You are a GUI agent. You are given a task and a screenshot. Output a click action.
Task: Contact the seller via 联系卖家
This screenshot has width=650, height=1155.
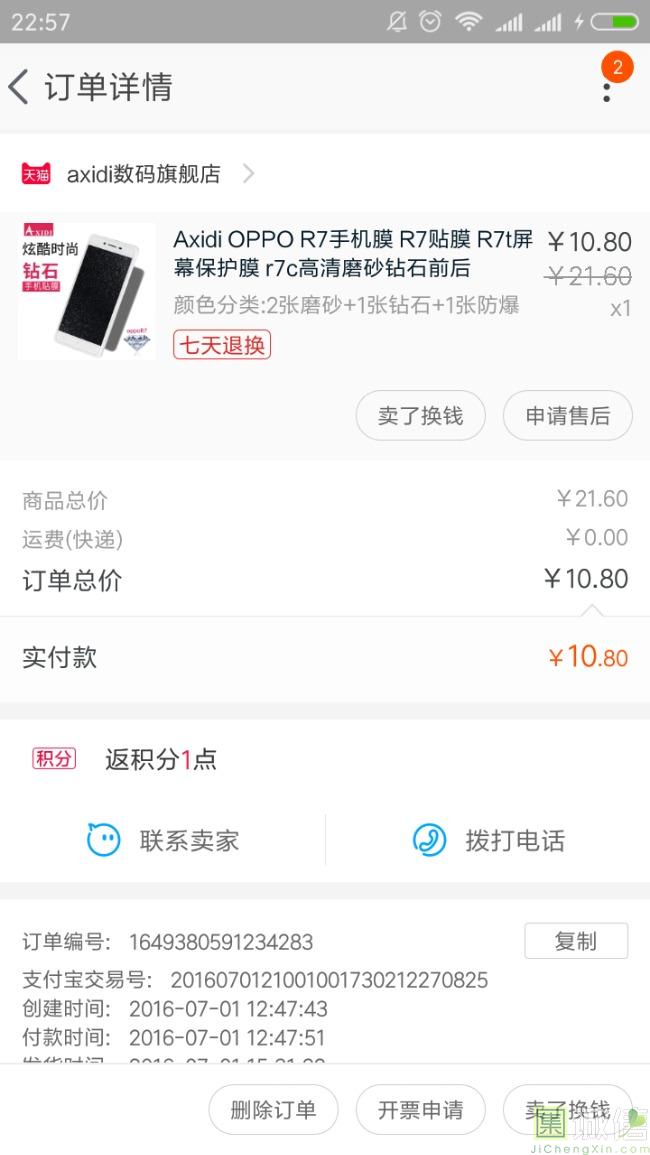tap(164, 840)
